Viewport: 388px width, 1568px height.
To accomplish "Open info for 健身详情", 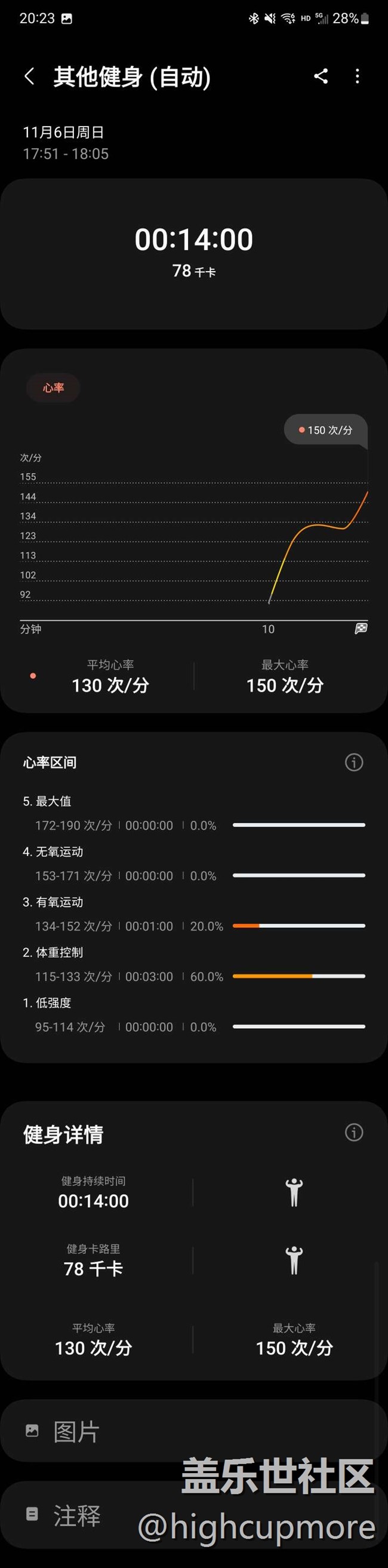I will click(354, 1132).
